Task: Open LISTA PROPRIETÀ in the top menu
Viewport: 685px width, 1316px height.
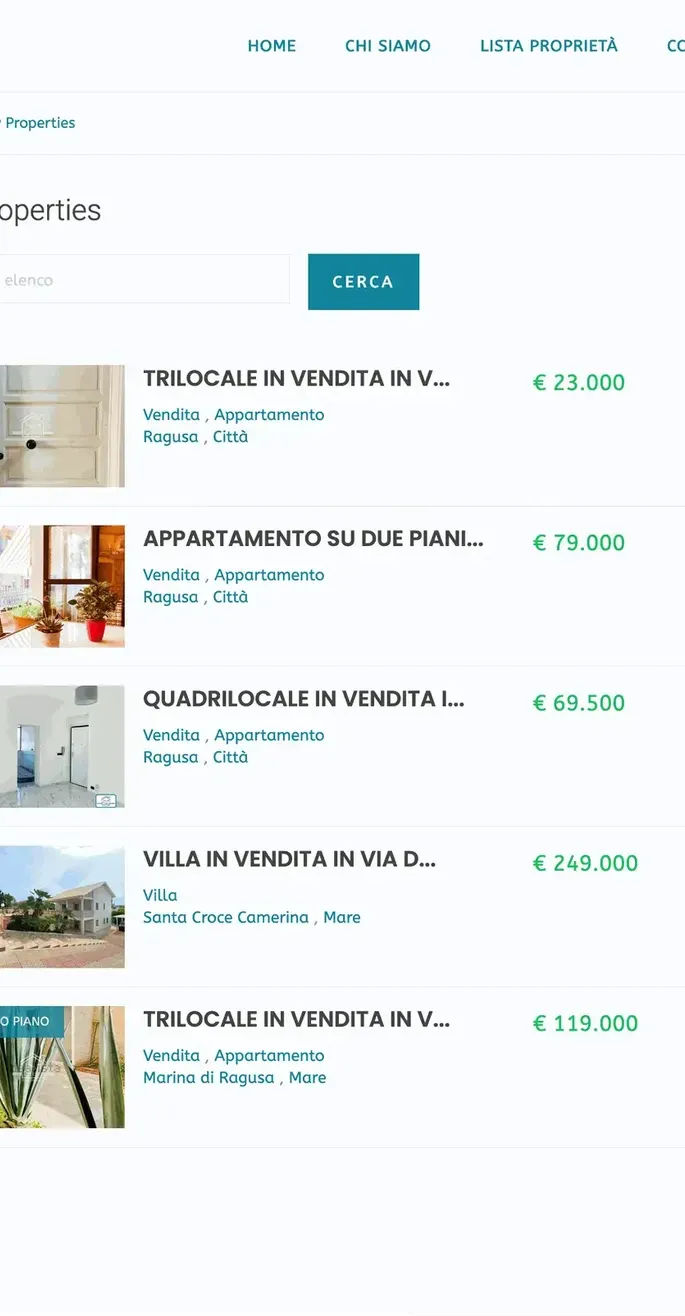Action: pyautogui.click(x=549, y=46)
